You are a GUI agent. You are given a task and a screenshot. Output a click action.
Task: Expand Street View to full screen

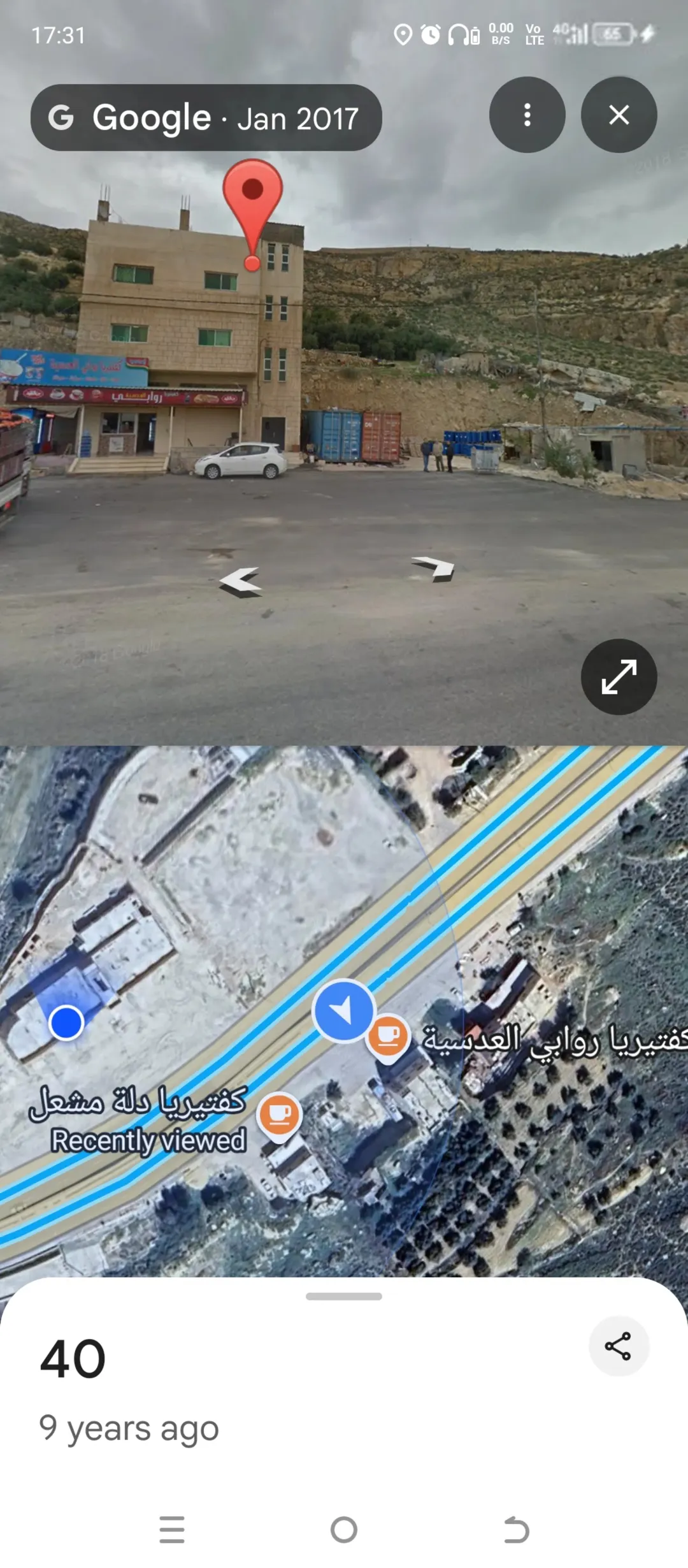click(x=619, y=677)
